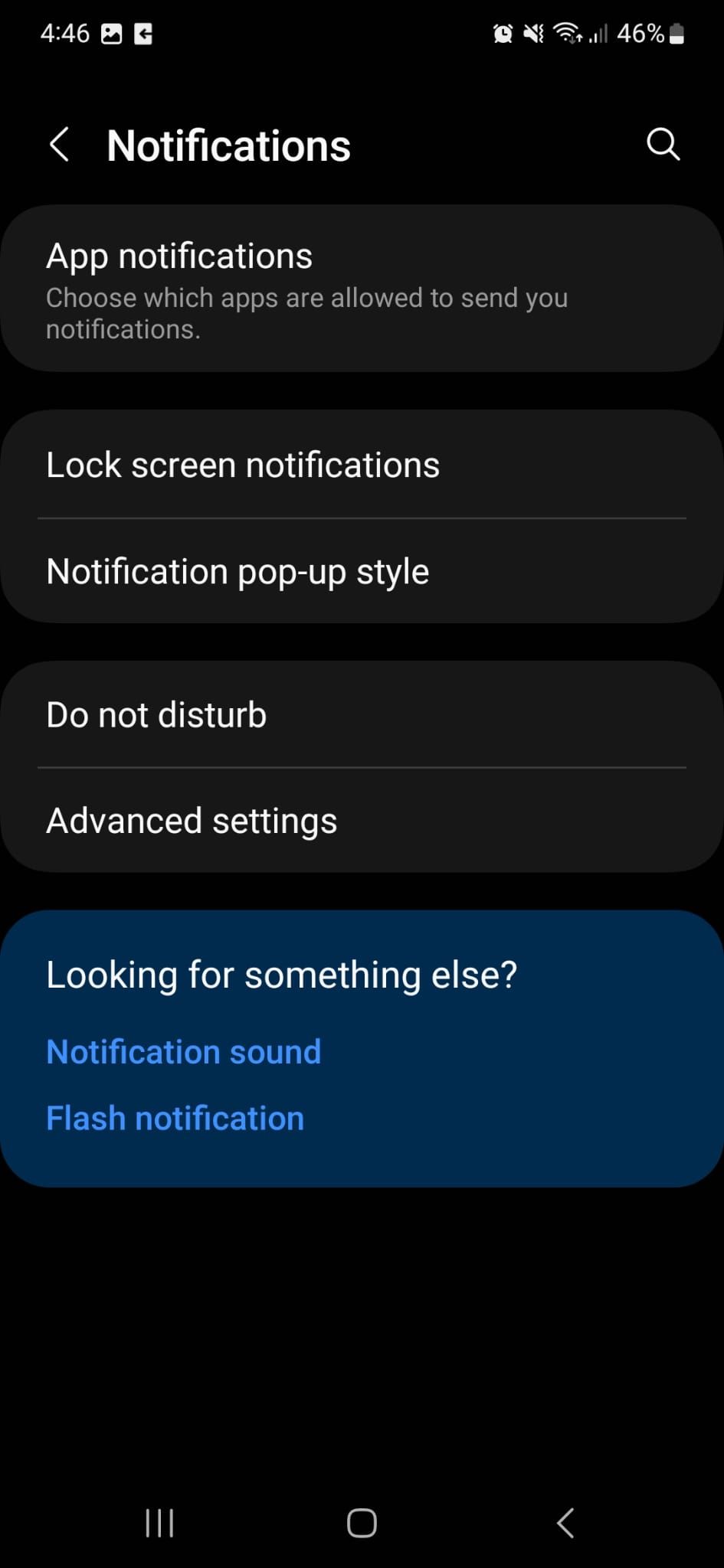Tap the Home button in navigation bar

click(x=362, y=1523)
